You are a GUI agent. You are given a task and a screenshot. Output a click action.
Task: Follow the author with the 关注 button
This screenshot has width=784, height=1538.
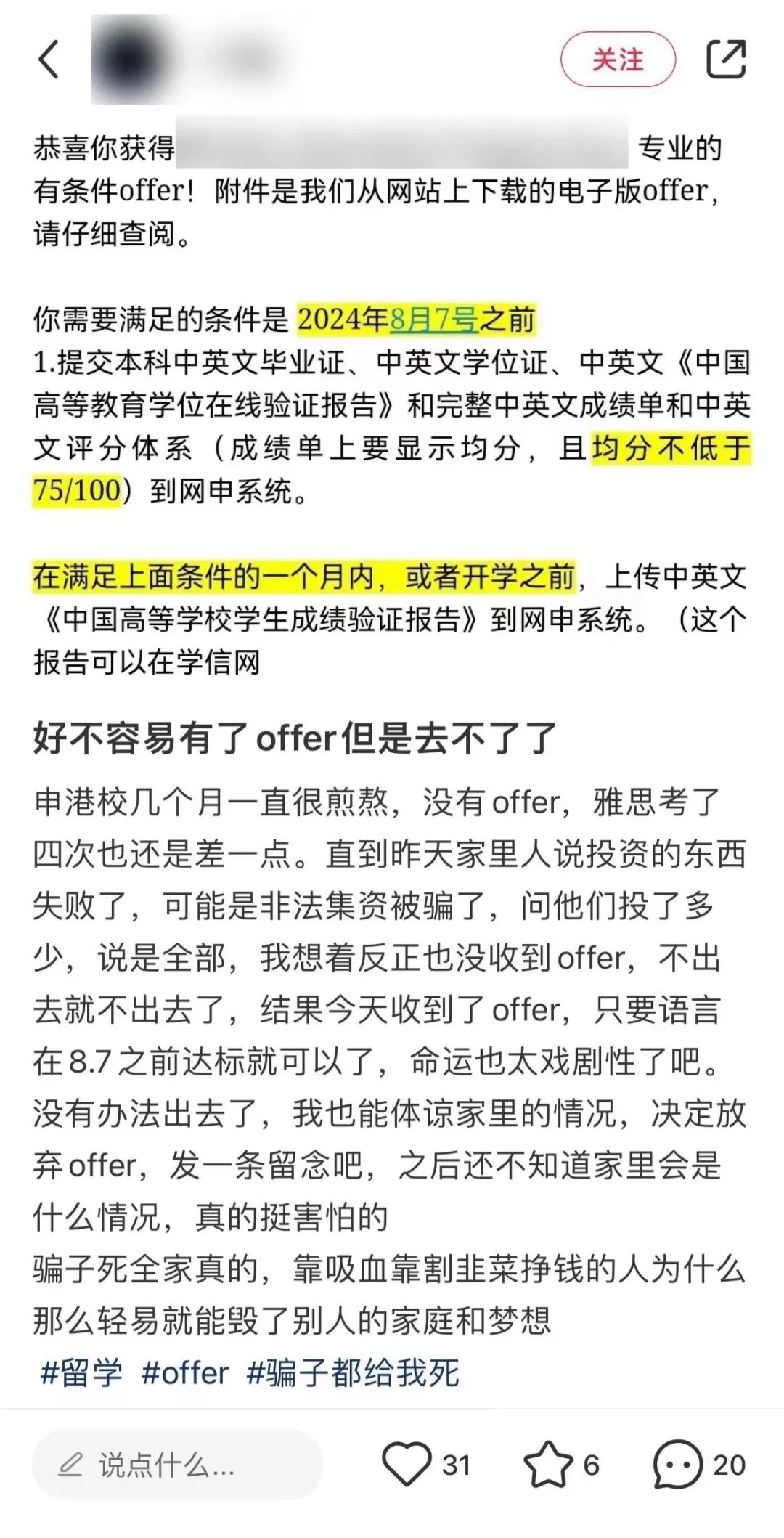point(618,60)
